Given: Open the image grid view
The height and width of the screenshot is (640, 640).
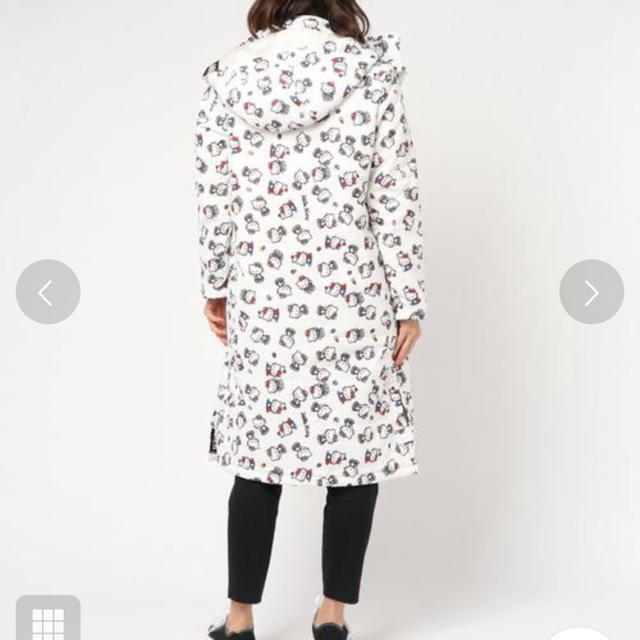Looking at the screenshot, I should [47, 618].
